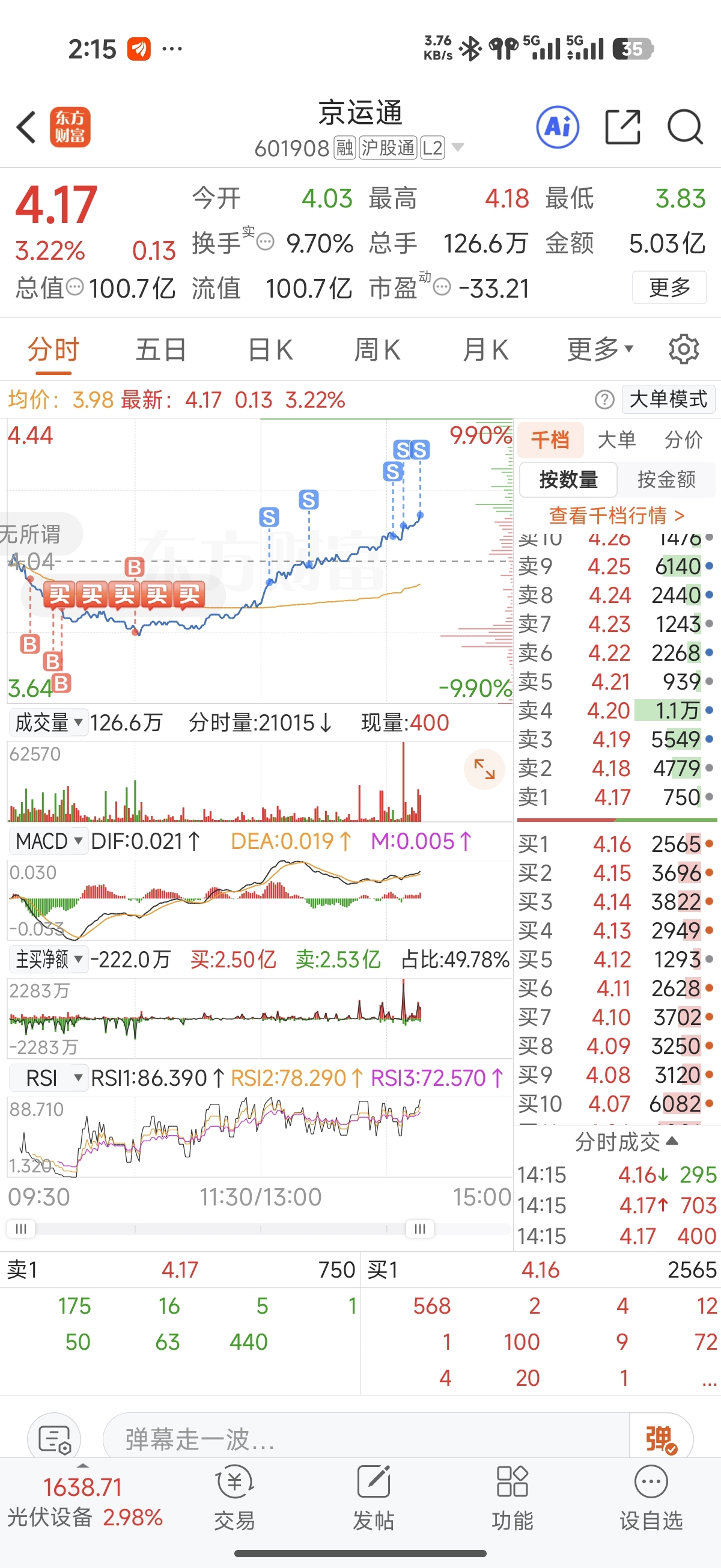Open chart settings gear
Viewport: 721px width, 1568px height.
(684, 349)
